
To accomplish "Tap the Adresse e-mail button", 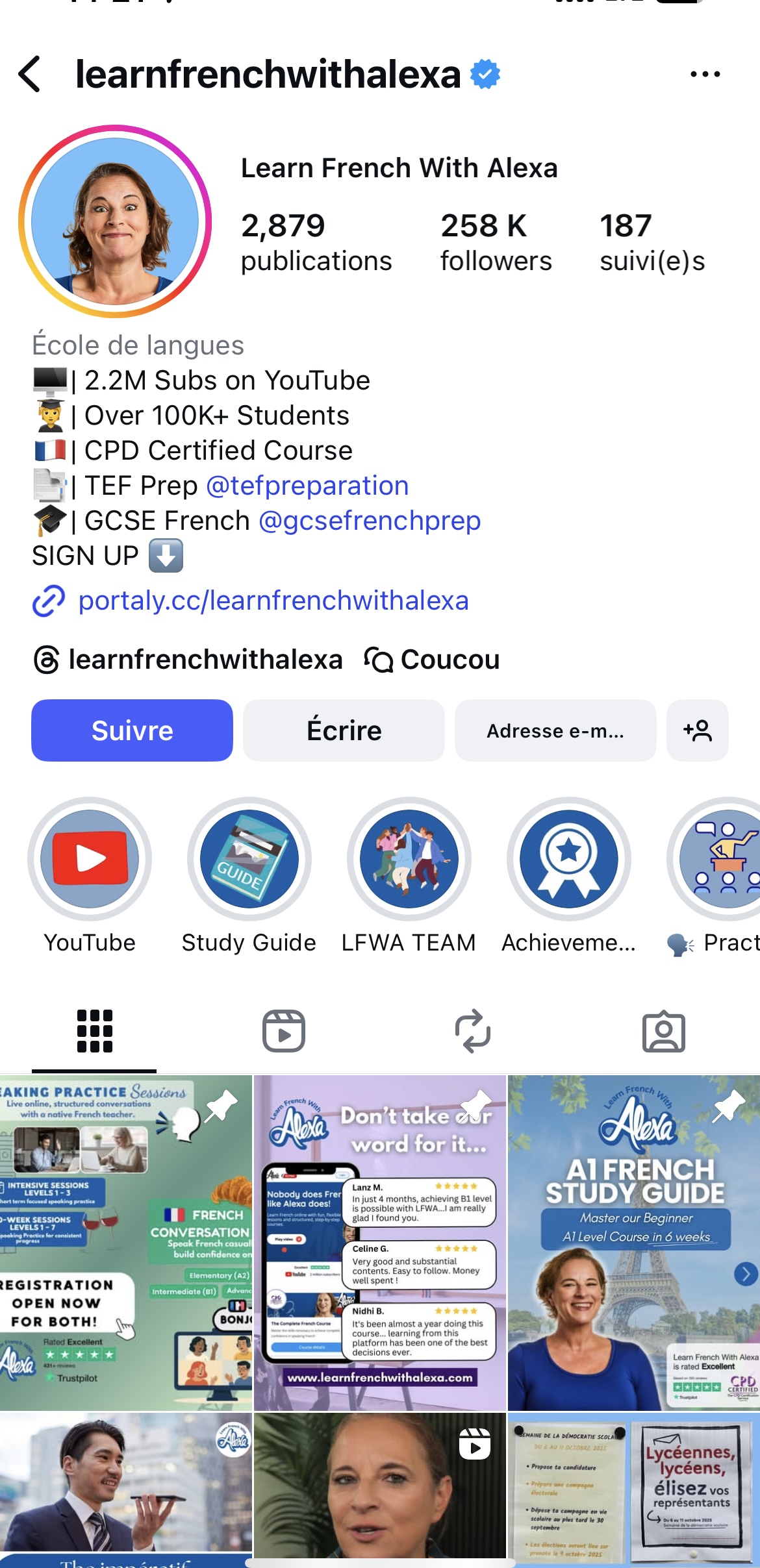I will (555, 730).
